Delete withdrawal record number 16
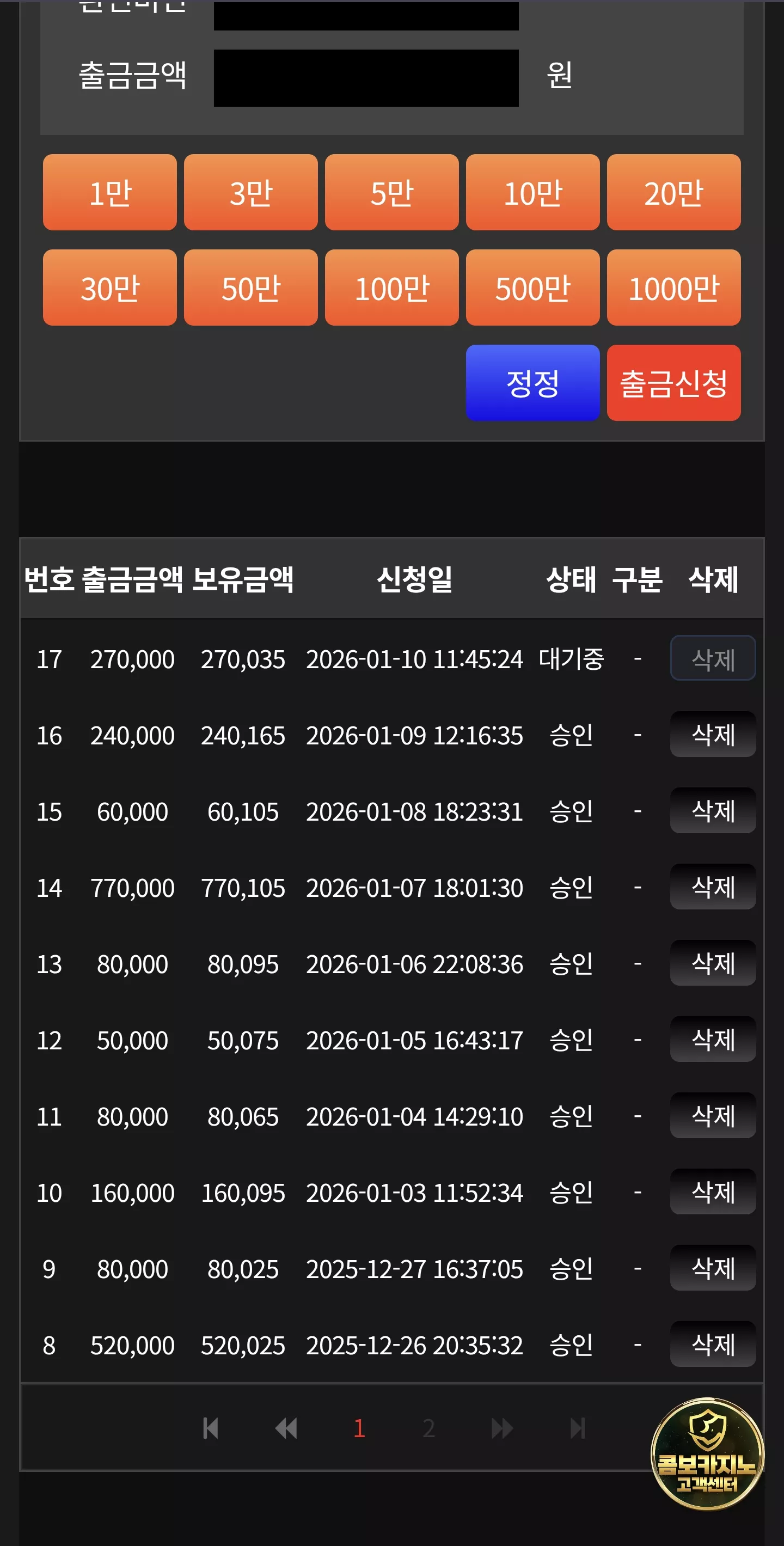Screen dimensions: 784x1546 [713, 735]
